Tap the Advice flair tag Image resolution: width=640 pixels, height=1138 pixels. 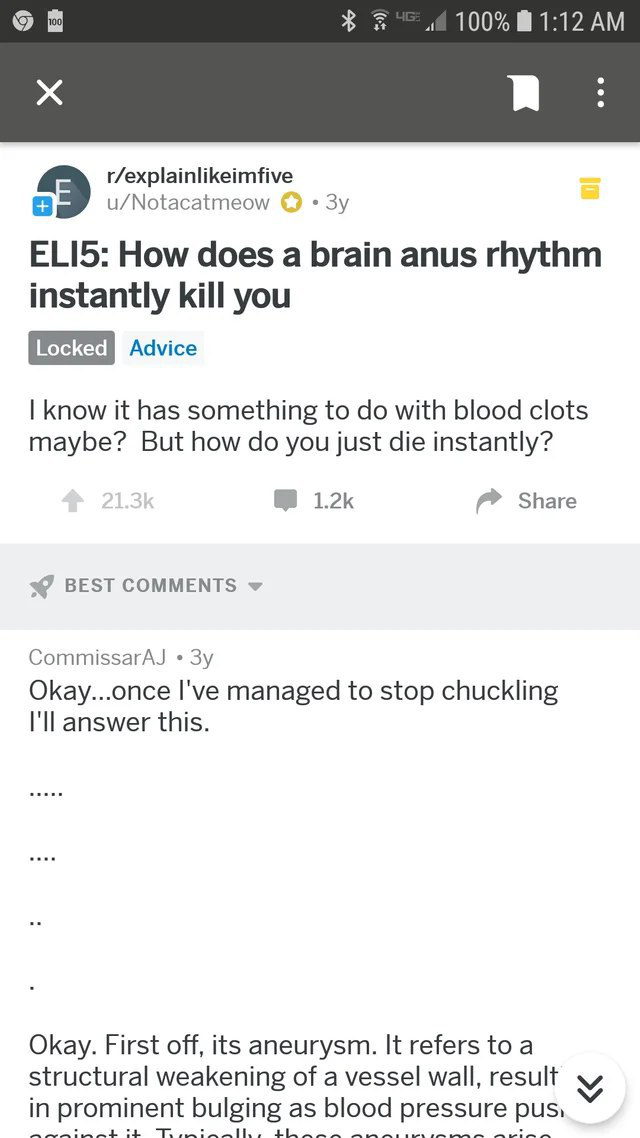(x=163, y=348)
